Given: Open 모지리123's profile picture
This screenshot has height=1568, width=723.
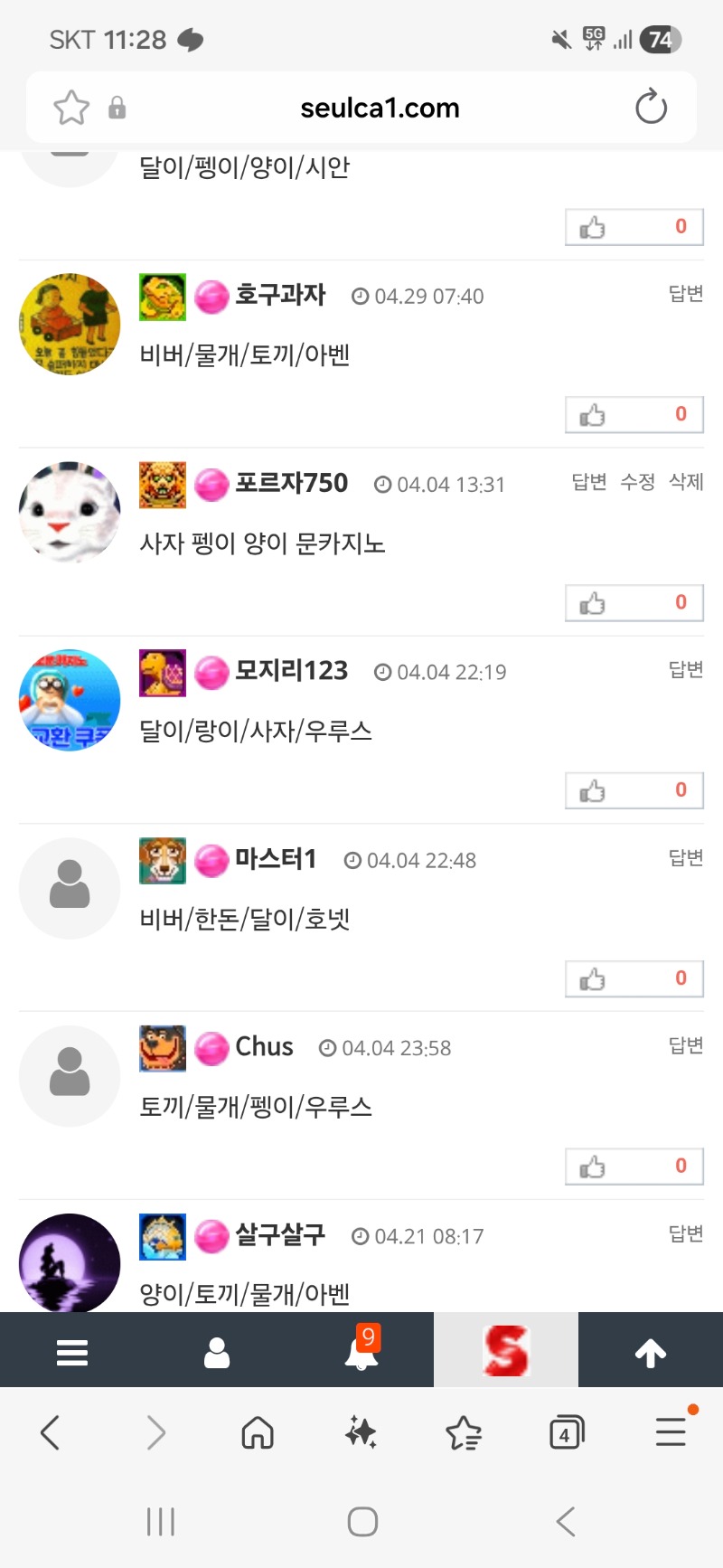Looking at the screenshot, I should [x=70, y=701].
